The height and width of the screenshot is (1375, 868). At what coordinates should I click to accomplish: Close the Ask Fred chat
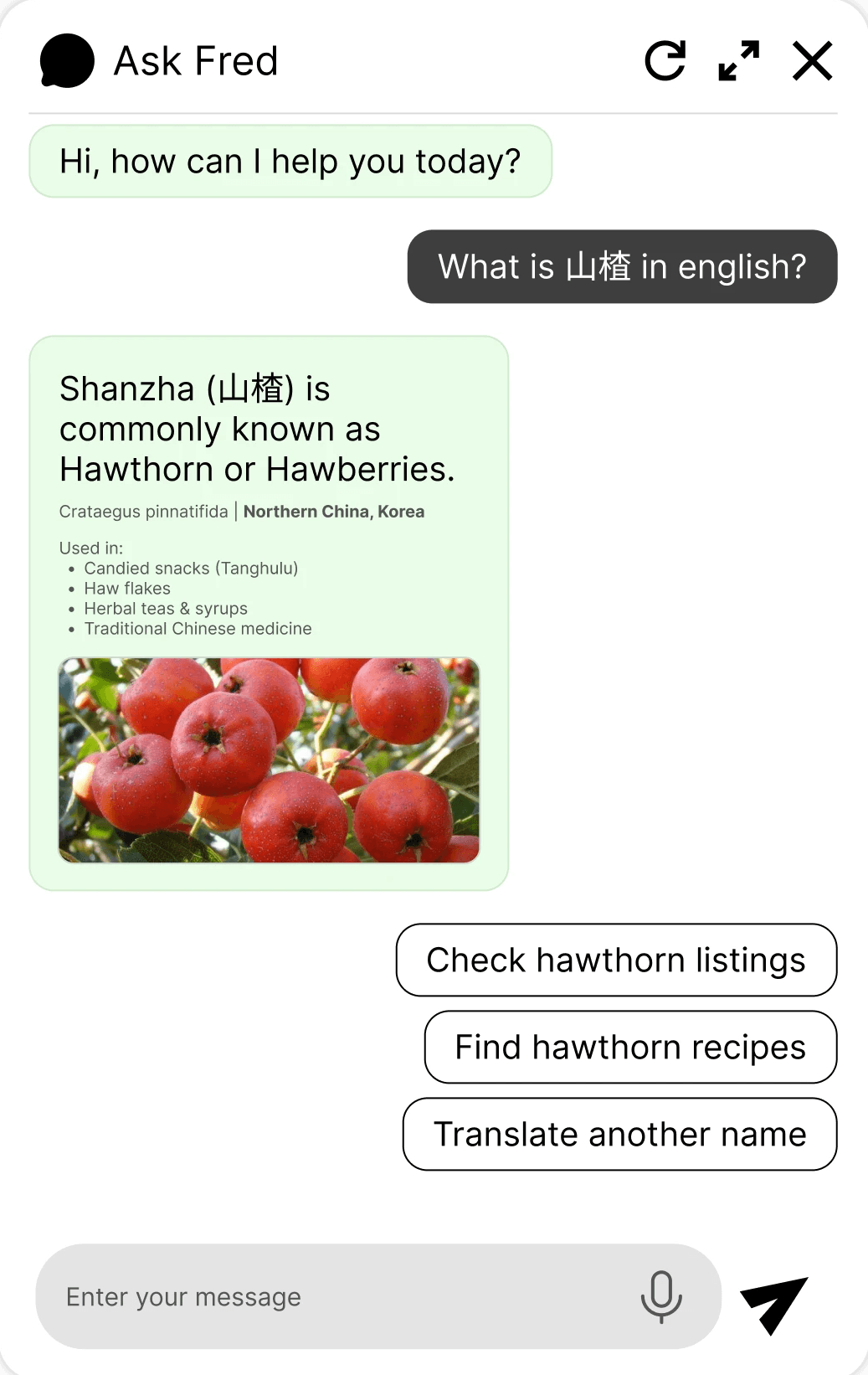pos(812,61)
